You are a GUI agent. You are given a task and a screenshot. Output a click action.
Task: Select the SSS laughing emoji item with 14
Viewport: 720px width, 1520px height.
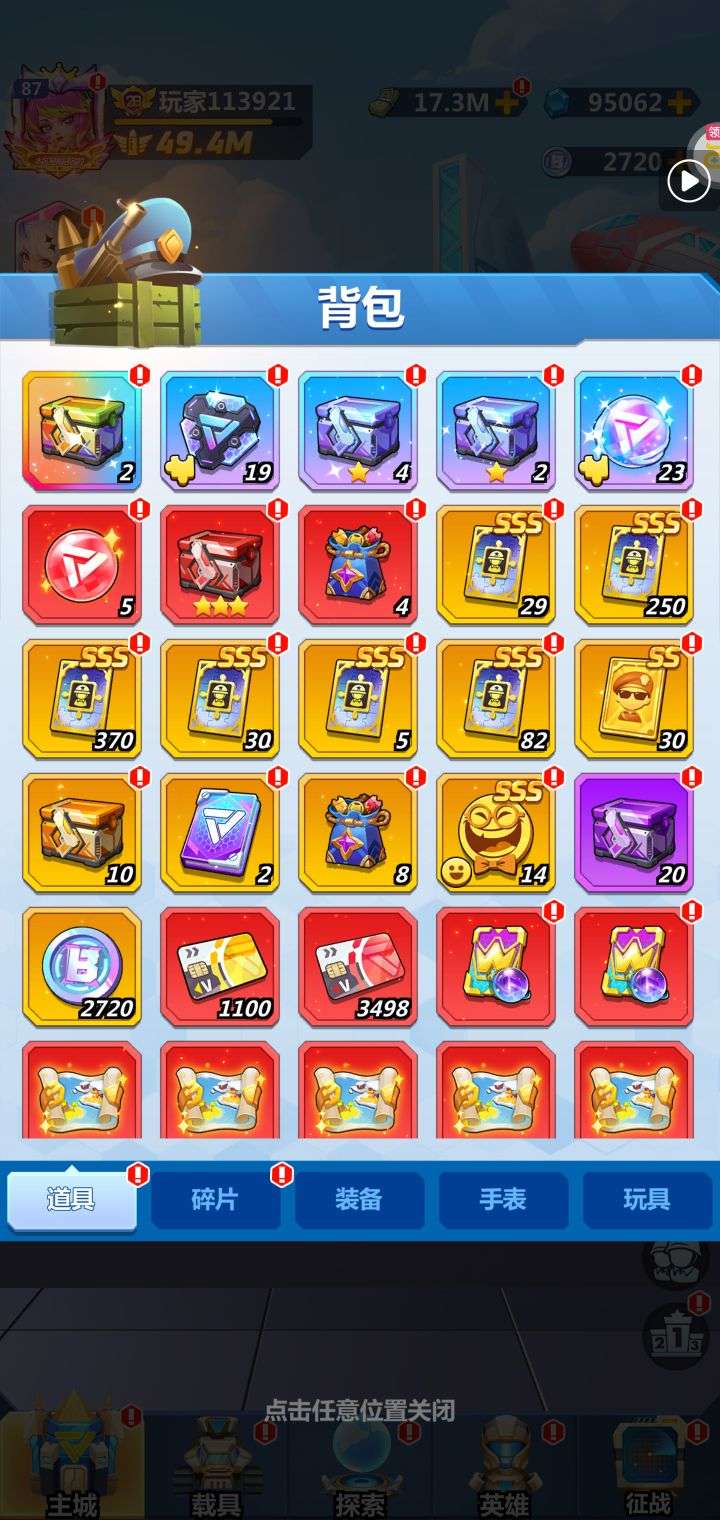tap(496, 833)
